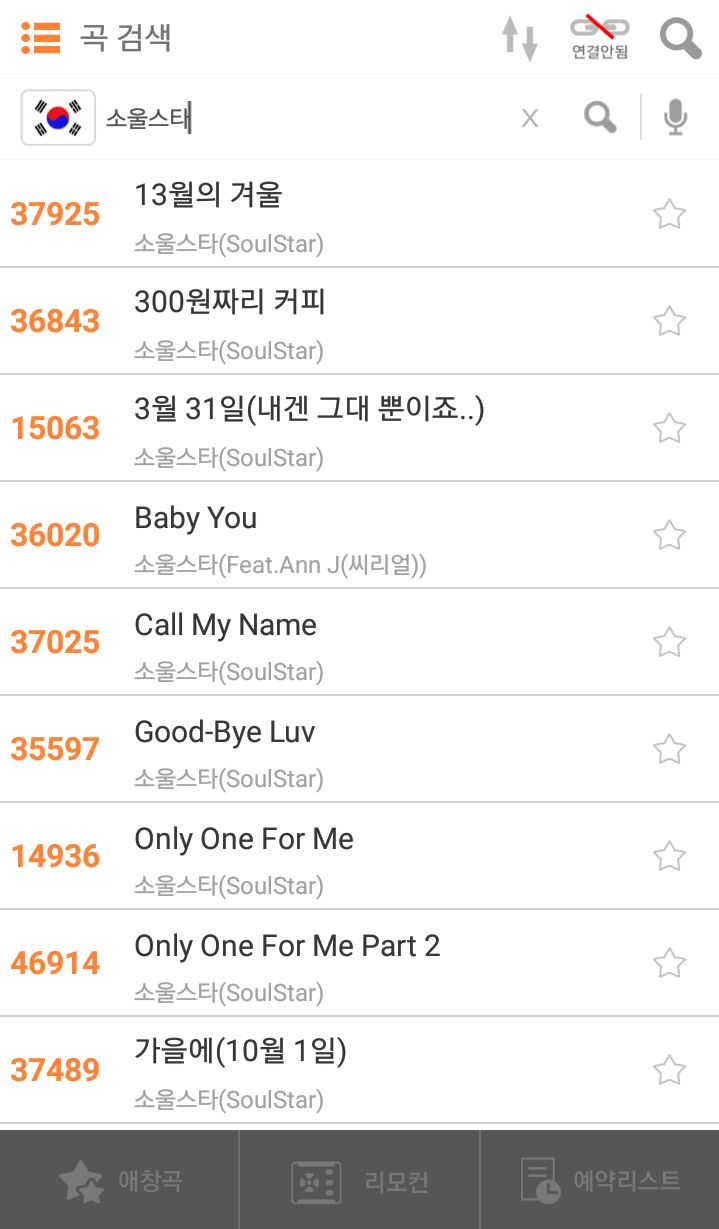Start voice search with the microphone

pos(676,118)
